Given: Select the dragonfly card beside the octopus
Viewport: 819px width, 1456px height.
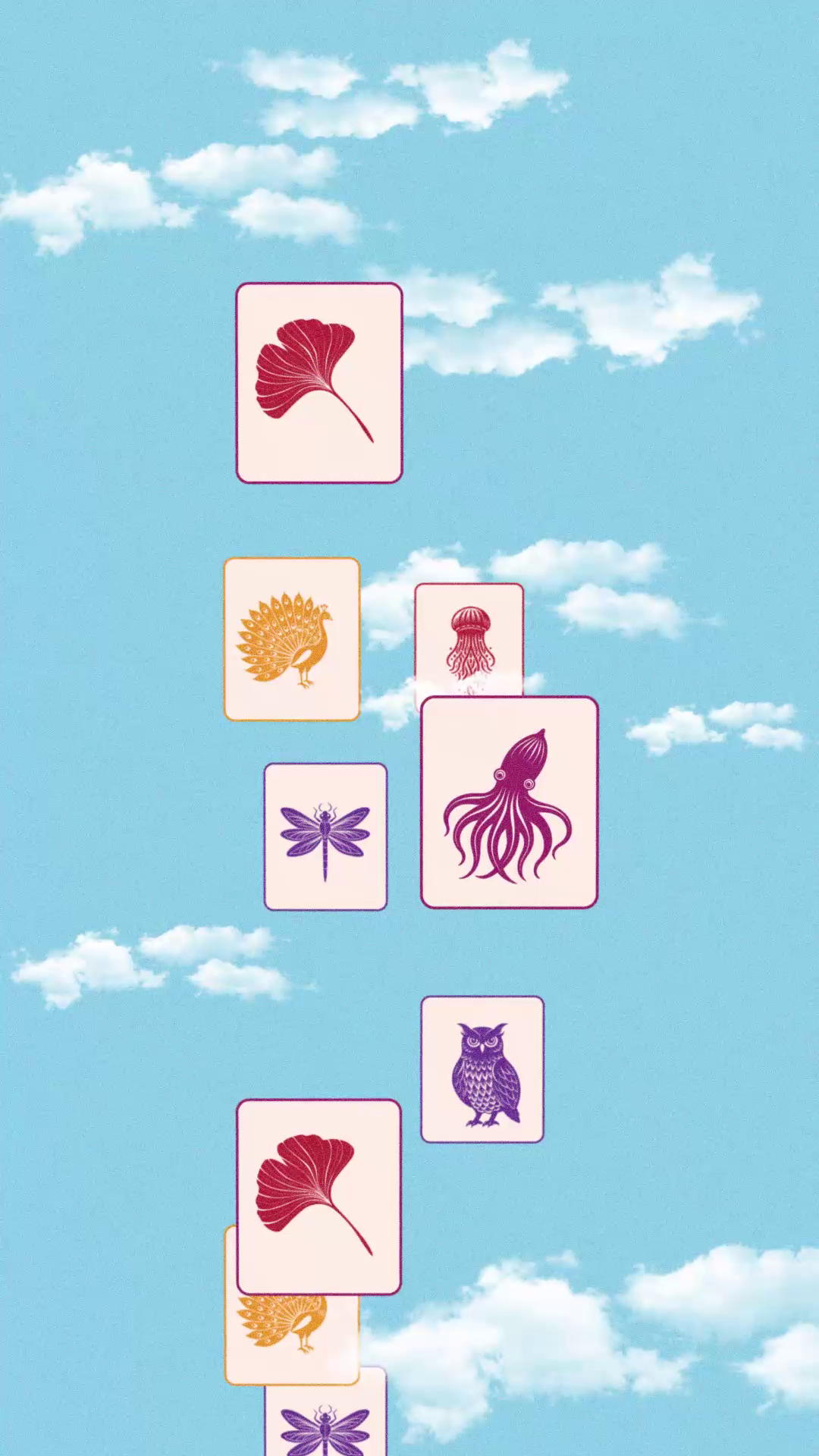Looking at the screenshot, I should click(x=325, y=836).
